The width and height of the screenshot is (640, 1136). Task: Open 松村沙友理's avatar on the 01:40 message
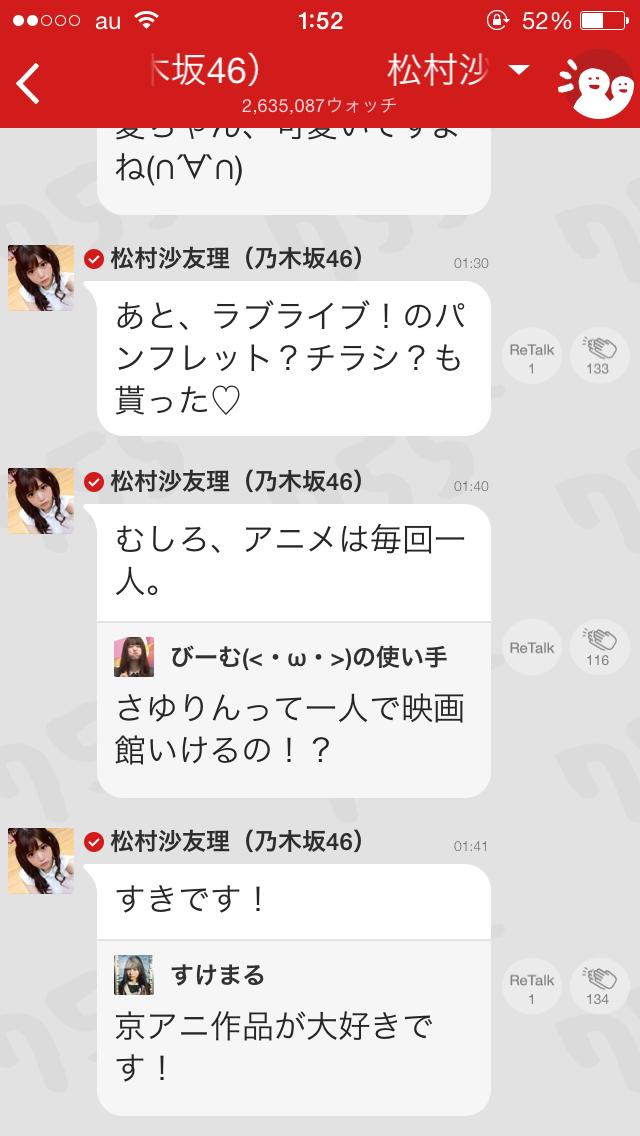point(41,501)
